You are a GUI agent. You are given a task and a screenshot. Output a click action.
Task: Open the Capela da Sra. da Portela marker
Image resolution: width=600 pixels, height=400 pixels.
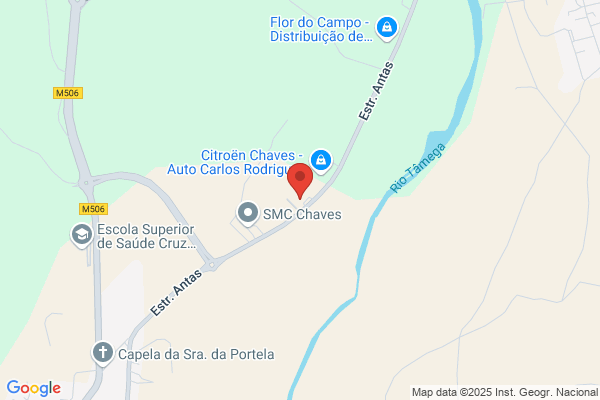click(x=103, y=353)
